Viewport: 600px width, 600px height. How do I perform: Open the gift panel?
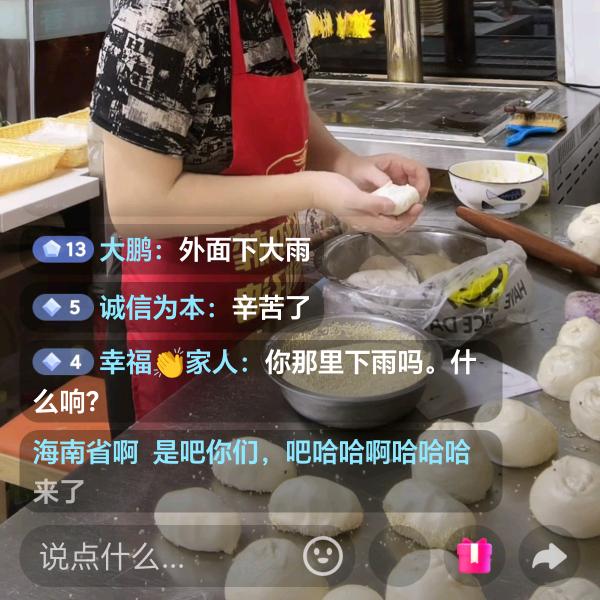tap(469, 556)
